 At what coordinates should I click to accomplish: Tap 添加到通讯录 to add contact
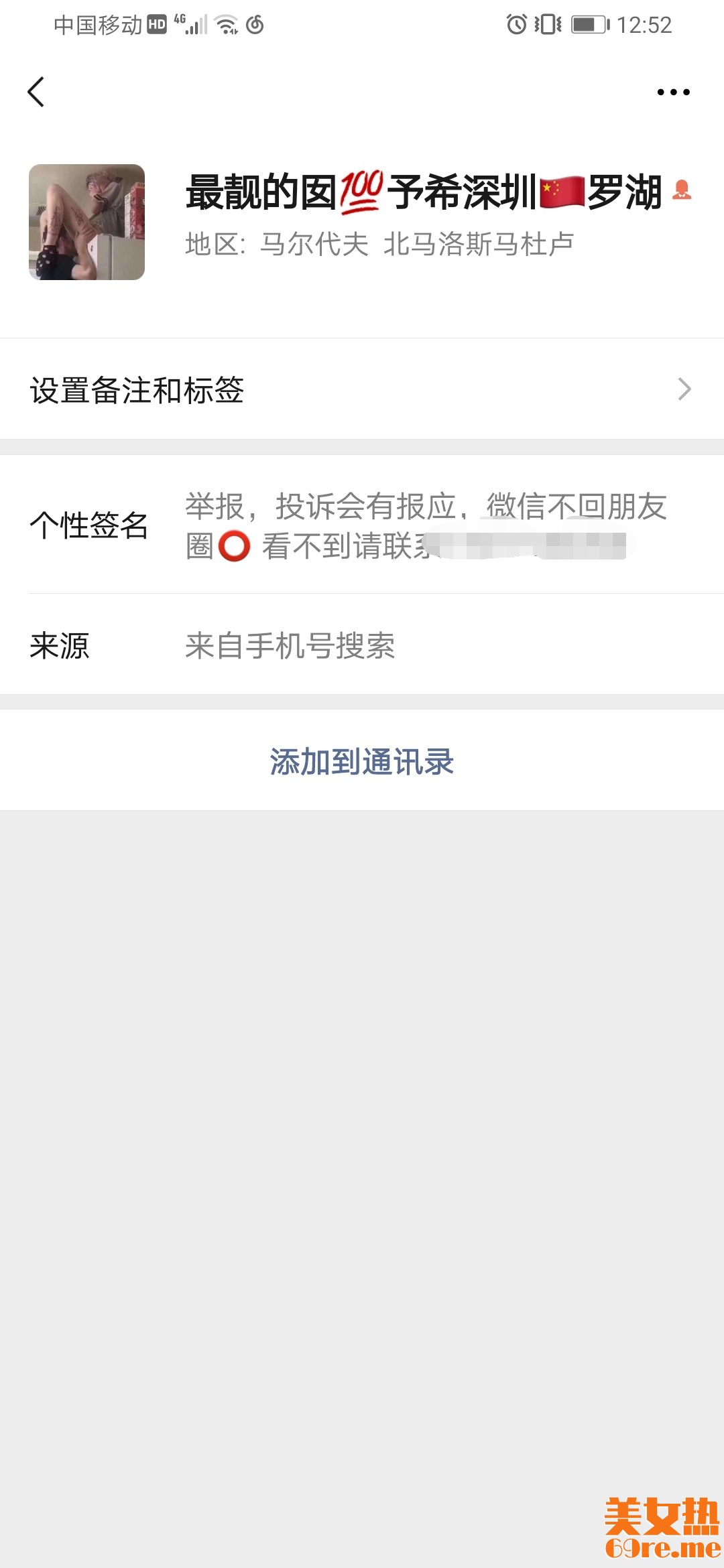click(x=362, y=761)
